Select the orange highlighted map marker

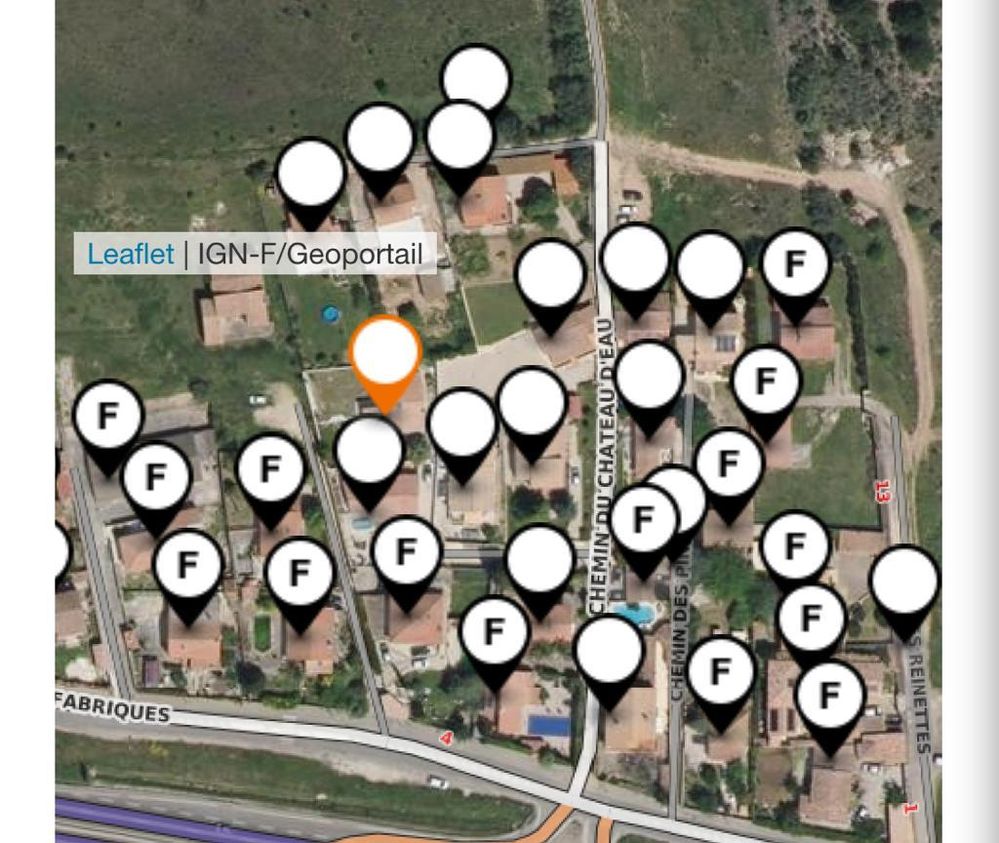point(385,355)
